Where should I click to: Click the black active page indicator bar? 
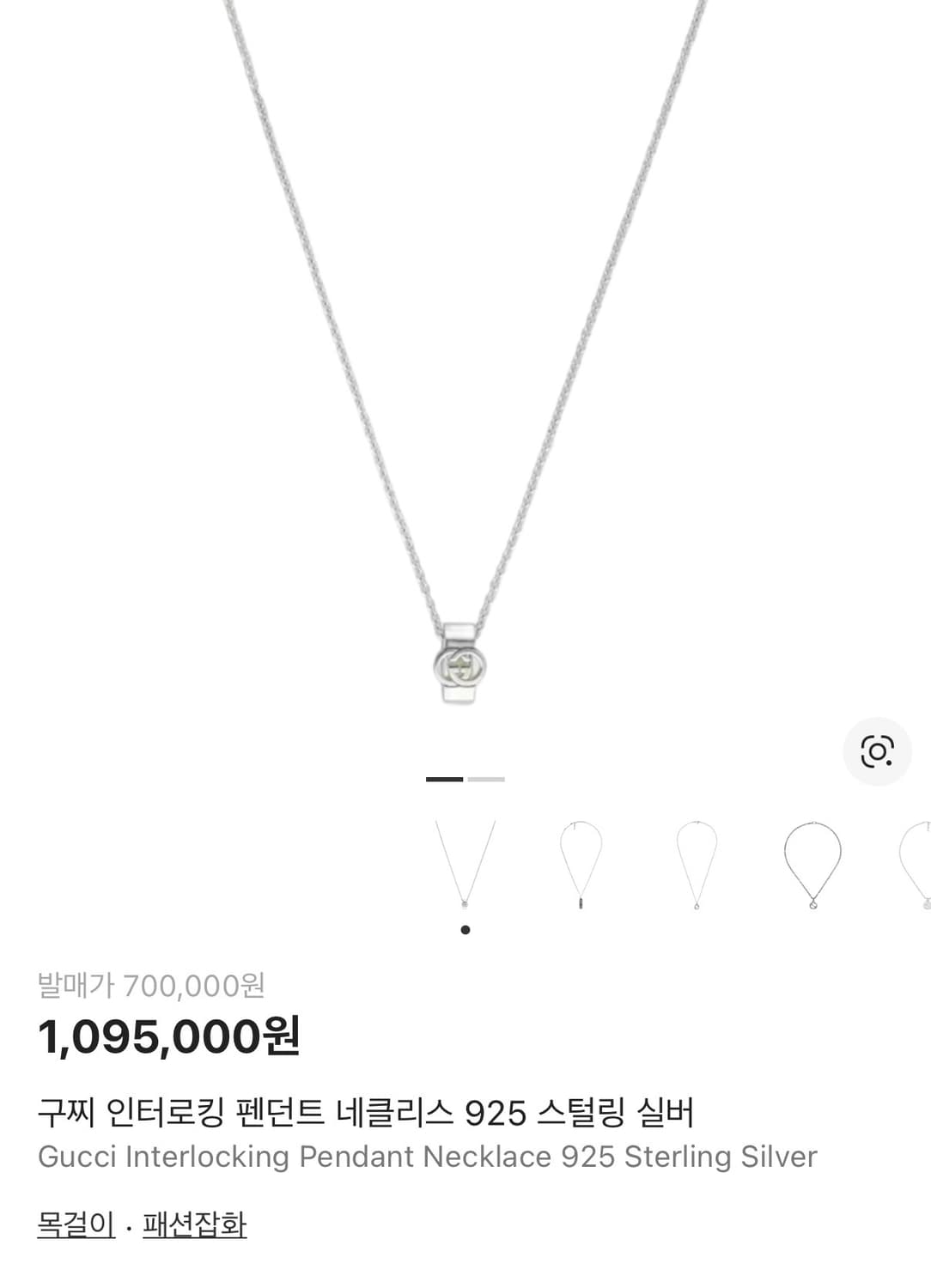pos(443,777)
